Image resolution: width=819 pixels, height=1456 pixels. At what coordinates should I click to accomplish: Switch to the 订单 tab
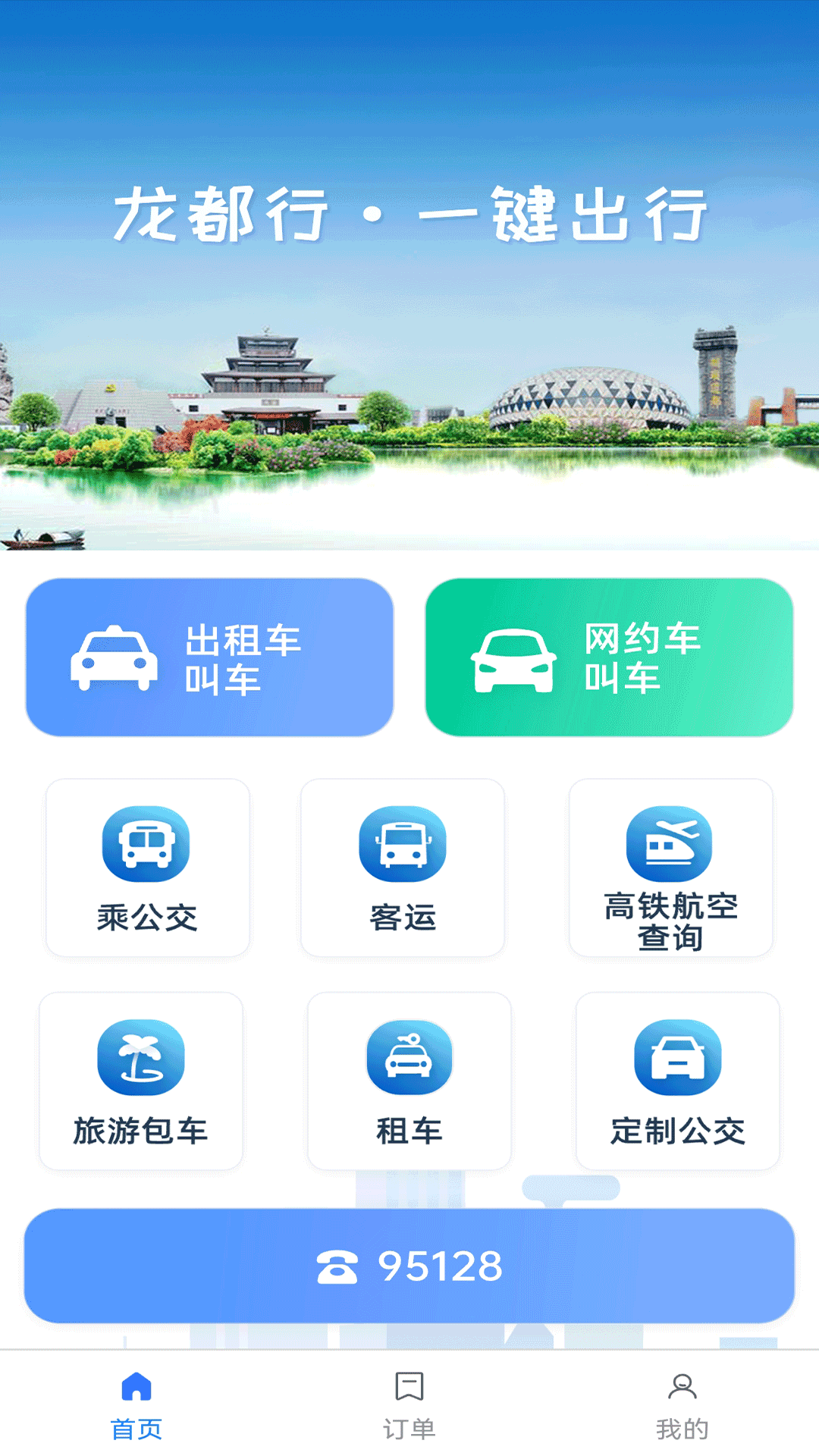(x=409, y=1404)
